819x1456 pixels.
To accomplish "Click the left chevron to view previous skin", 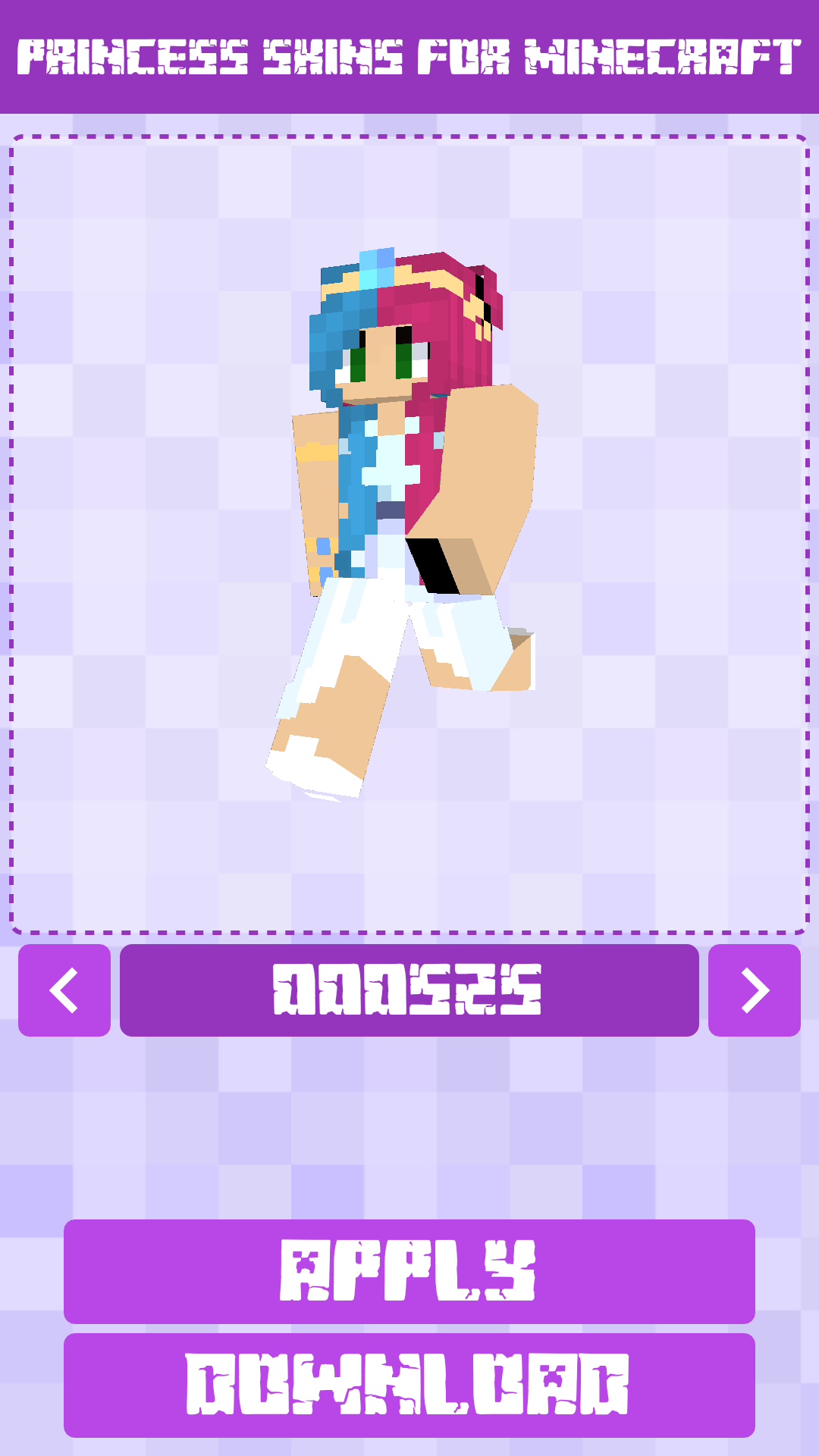I will [63, 988].
